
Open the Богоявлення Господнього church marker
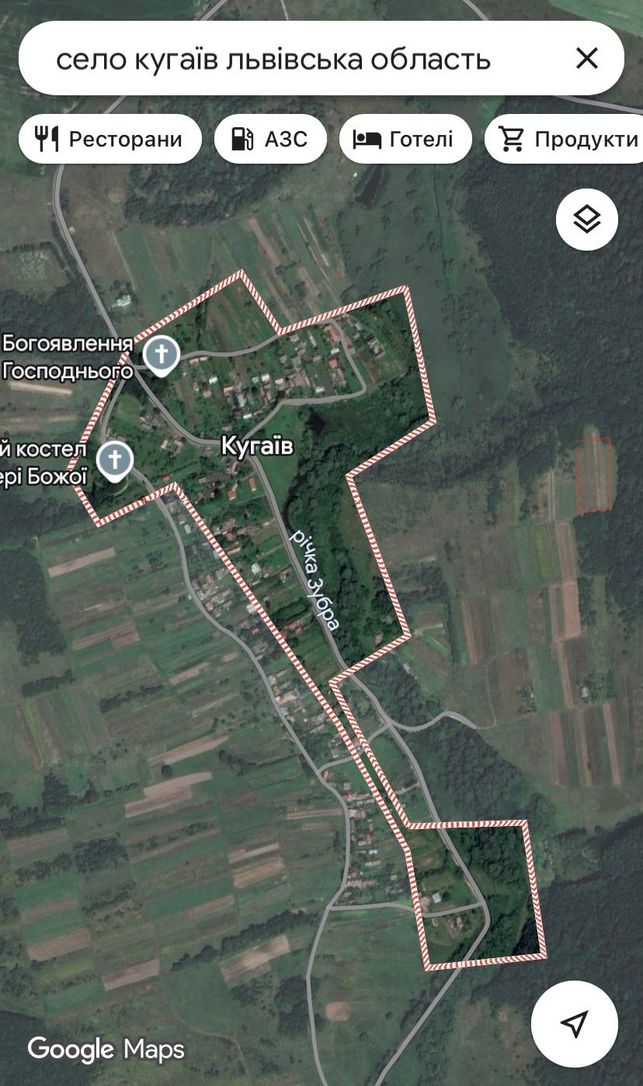pos(161,356)
